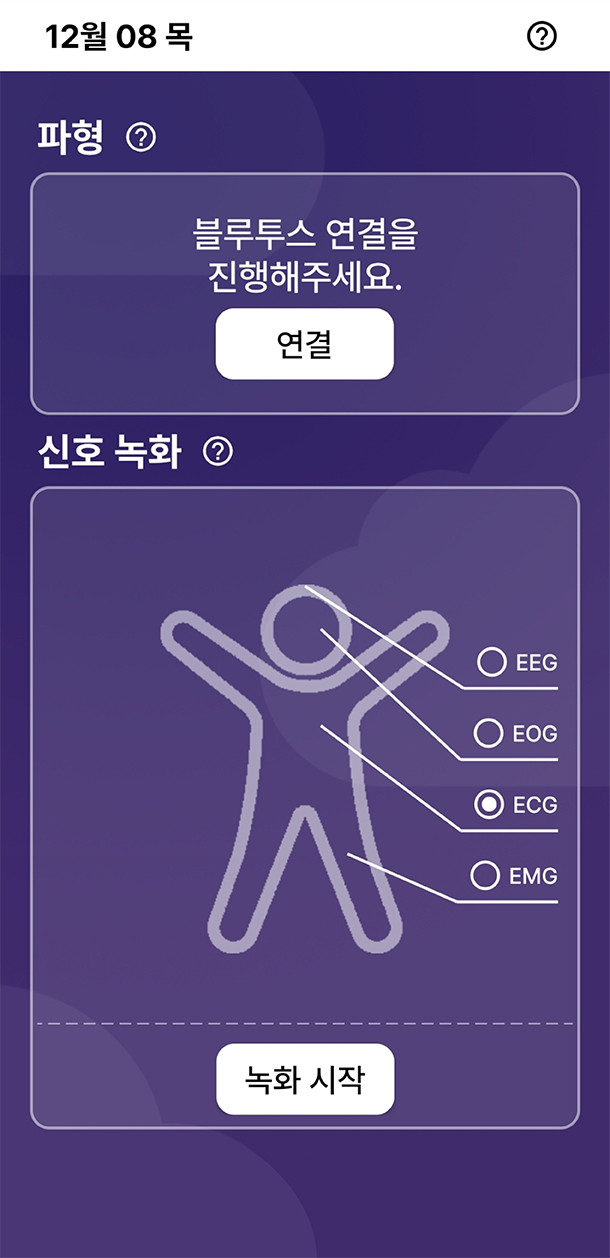
Task: Choose the ECG radio button
Action: (x=489, y=804)
